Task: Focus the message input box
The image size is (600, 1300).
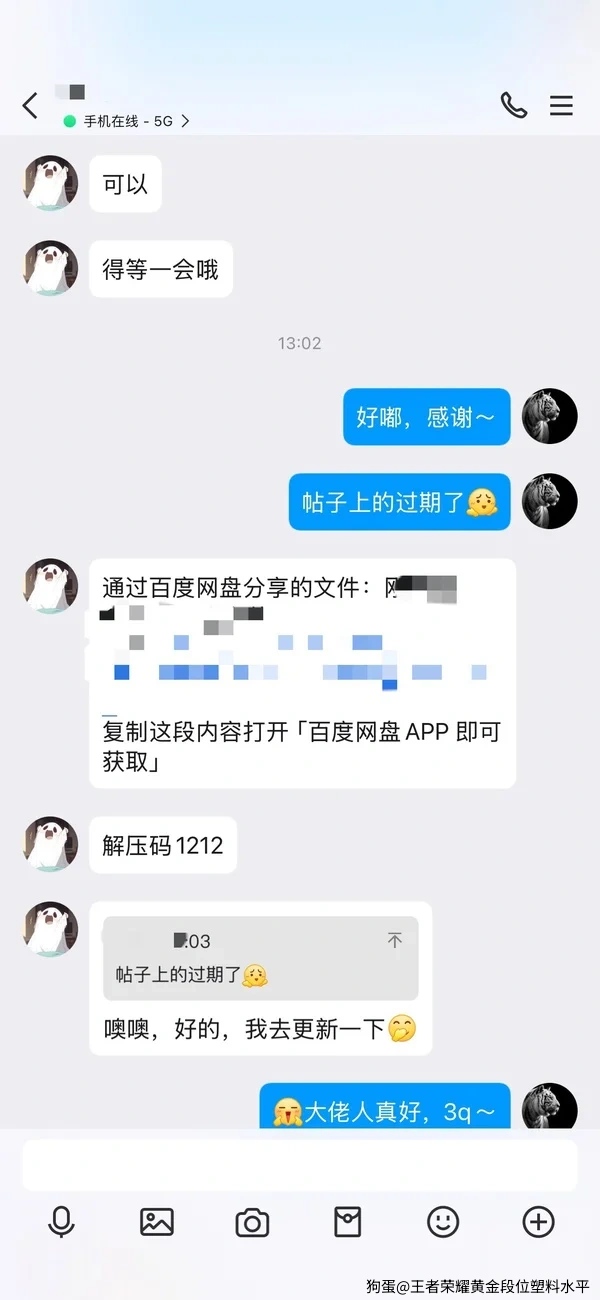Action: click(x=300, y=1165)
